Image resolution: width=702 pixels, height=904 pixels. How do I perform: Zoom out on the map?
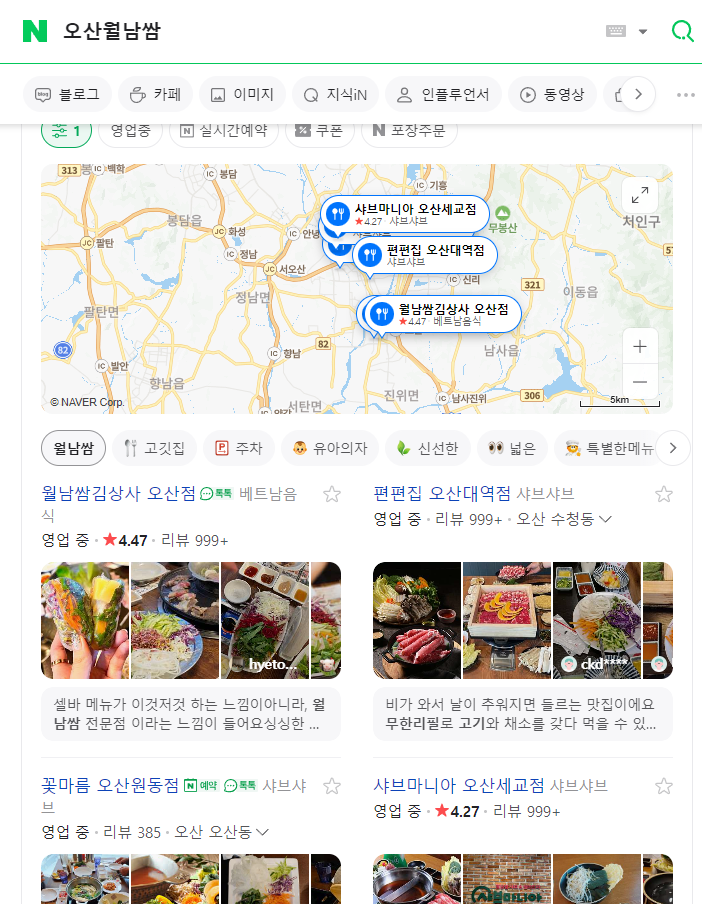[x=640, y=382]
